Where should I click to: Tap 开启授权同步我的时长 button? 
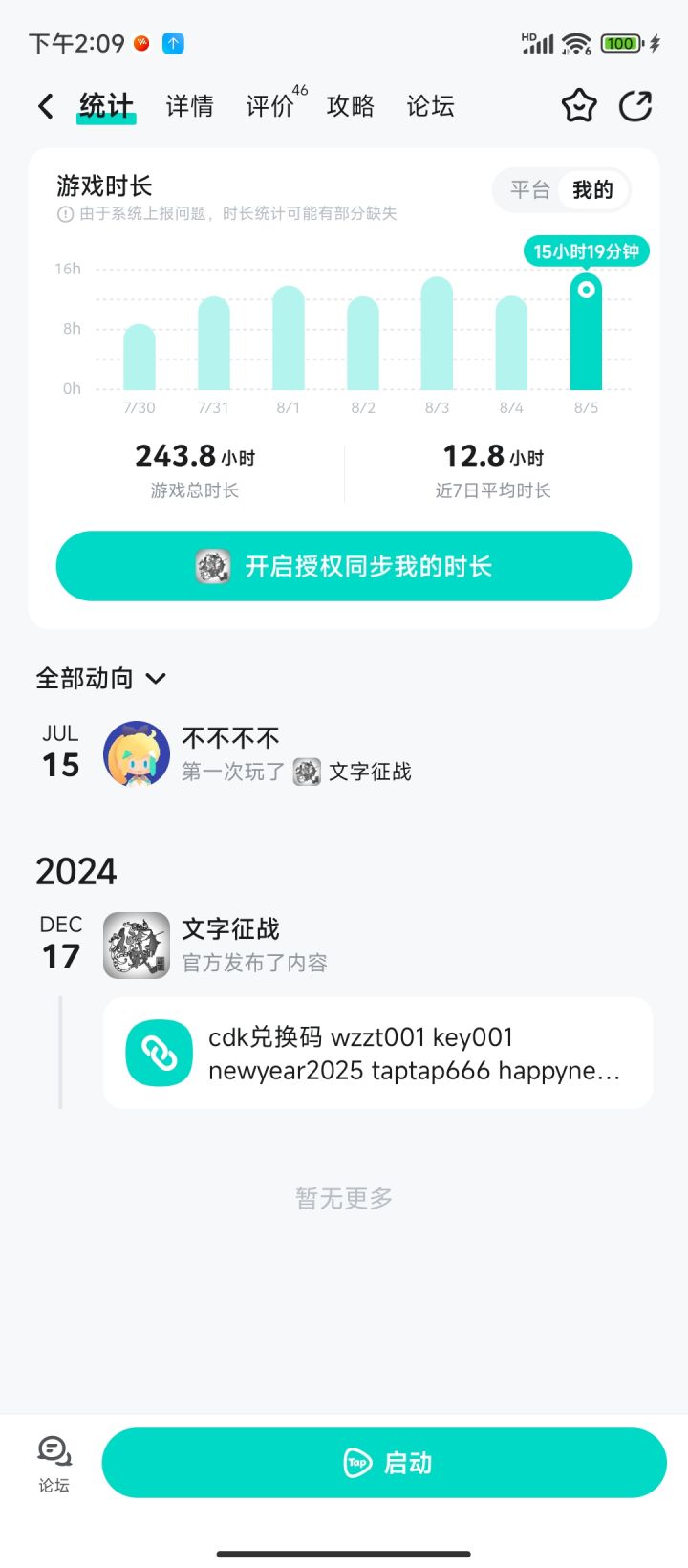(x=344, y=566)
